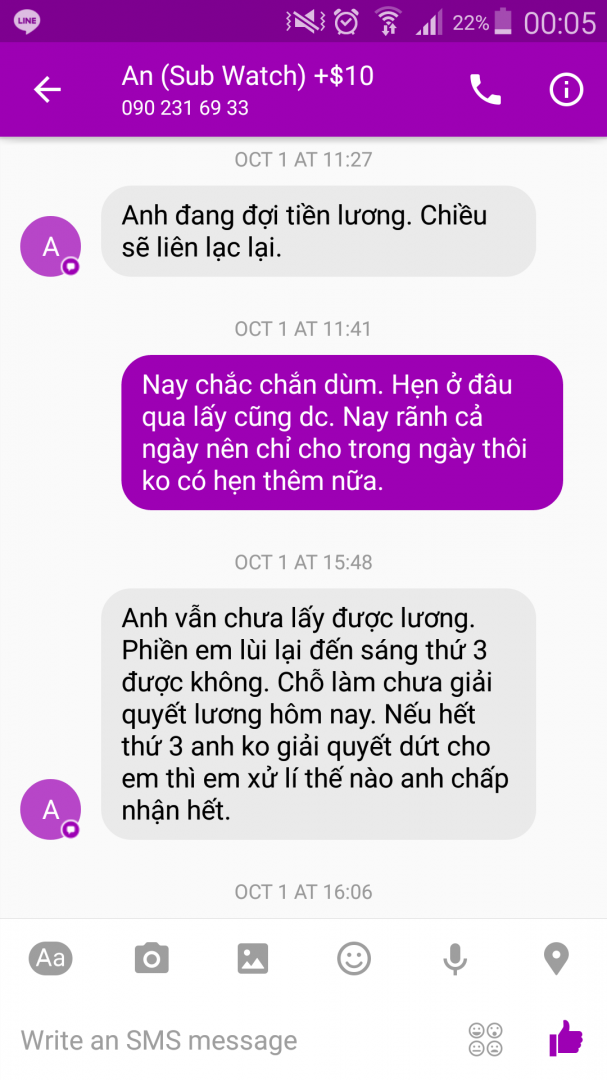Open the emoji smiley picker

[354, 959]
